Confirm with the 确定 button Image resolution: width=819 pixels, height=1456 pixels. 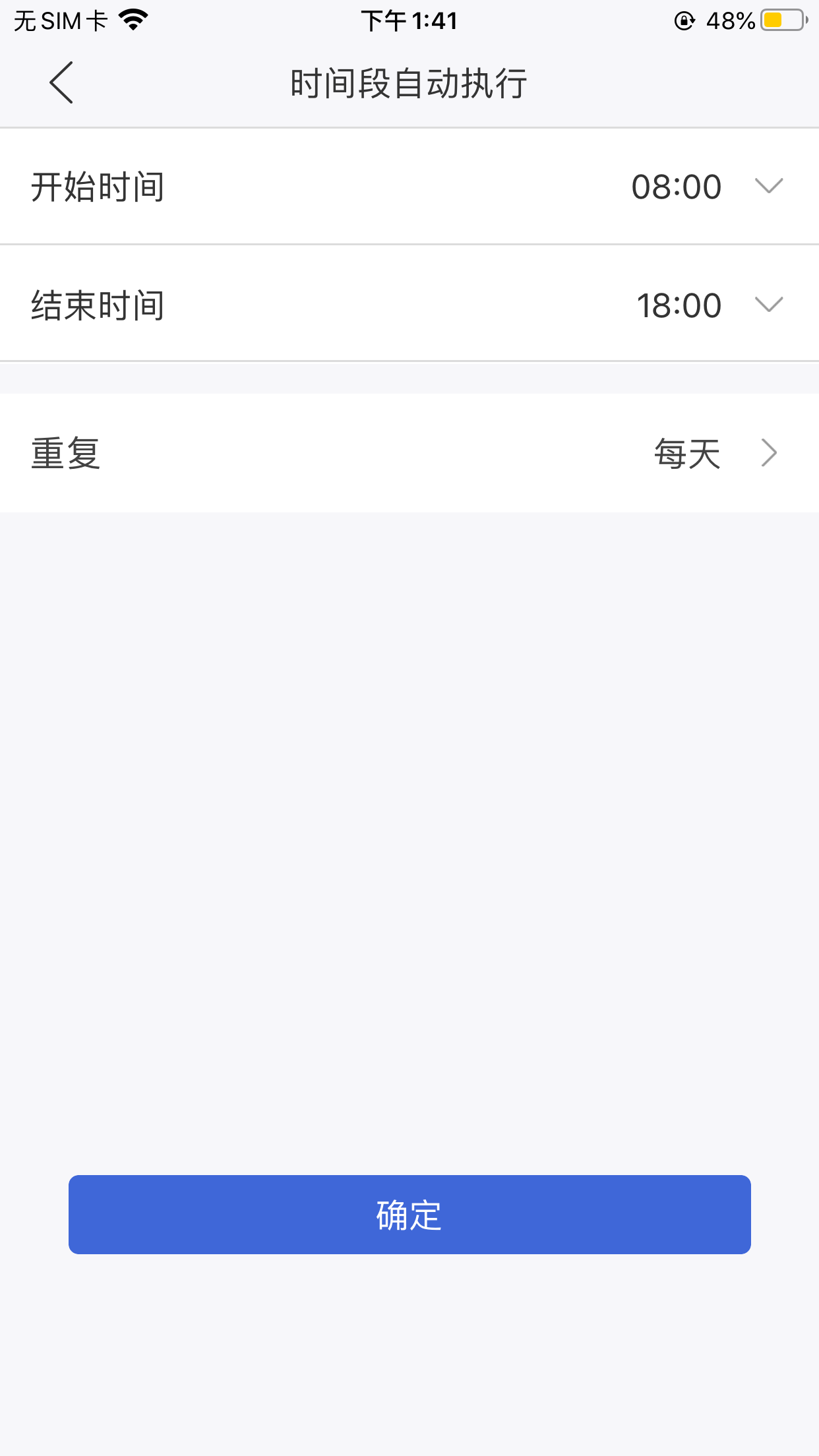pos(409,1215)
